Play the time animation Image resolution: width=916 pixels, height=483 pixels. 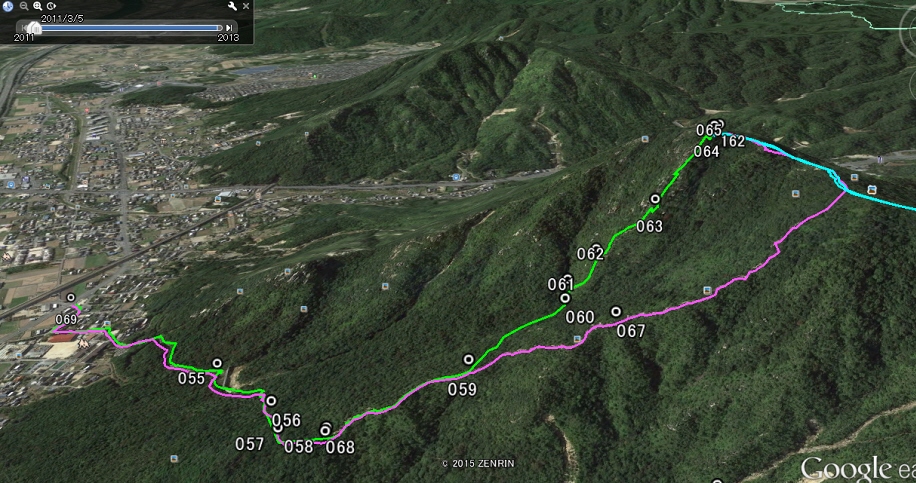pyautogui.click(x=51, y=6)
